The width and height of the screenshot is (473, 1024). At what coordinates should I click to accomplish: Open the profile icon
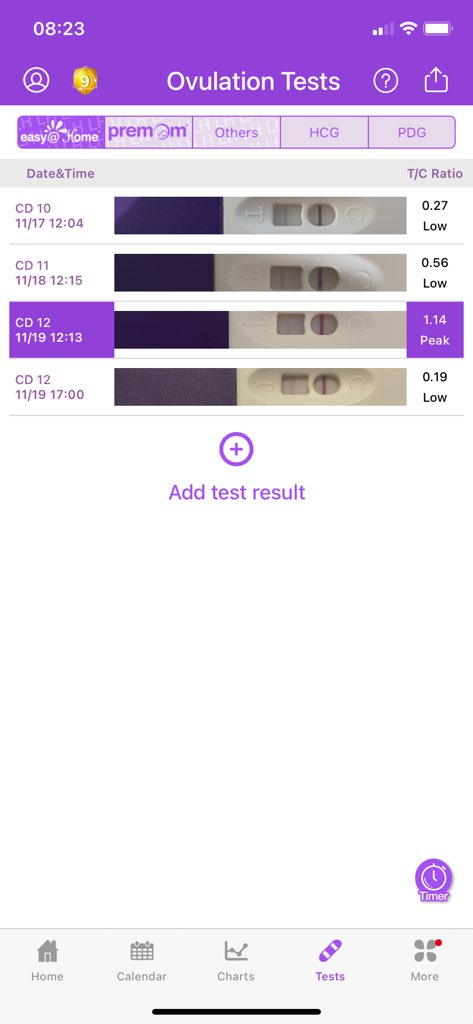[x=37, y=80]
